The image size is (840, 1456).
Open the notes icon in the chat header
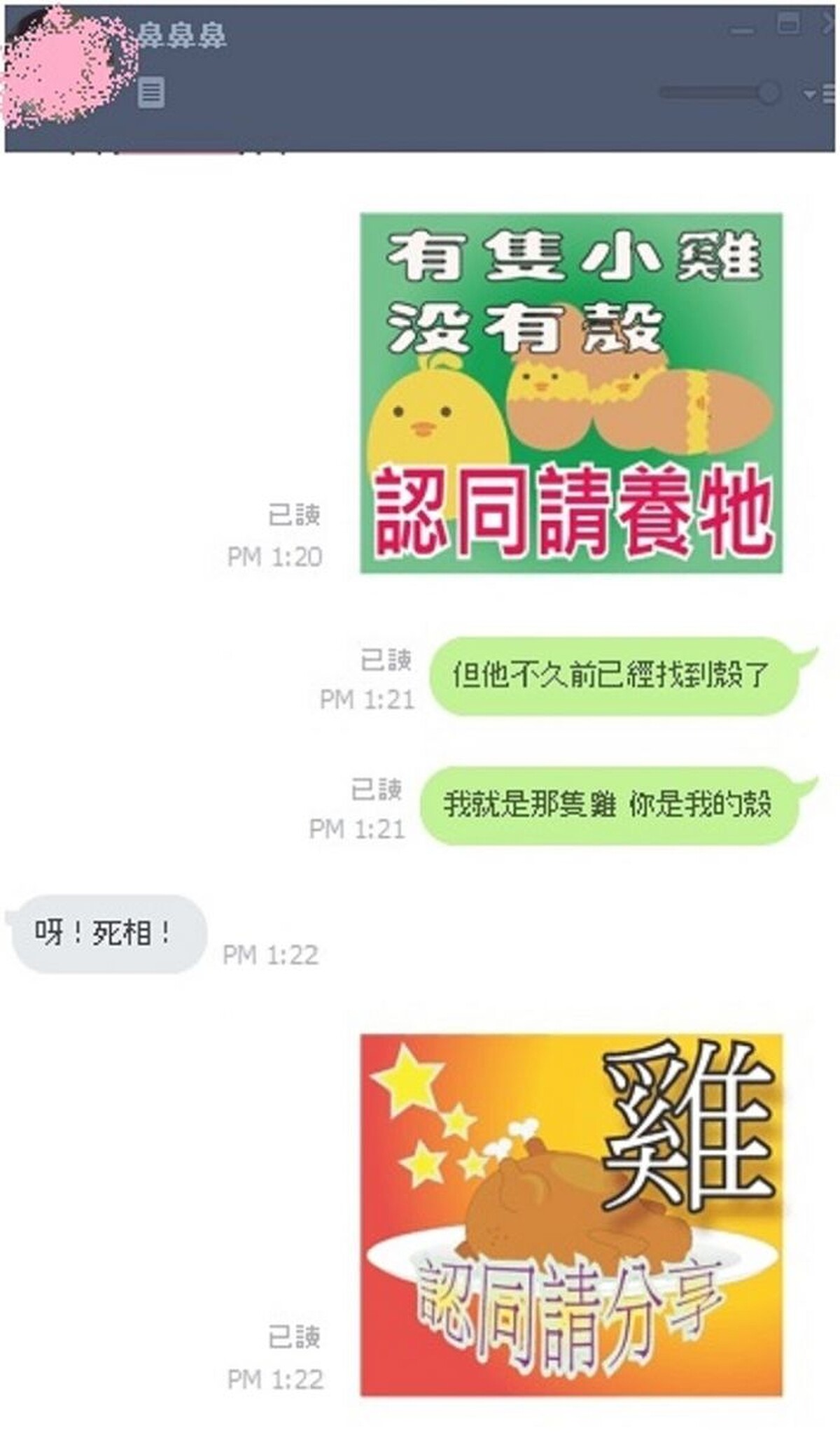pyautogui.click(x=151, y=92)
